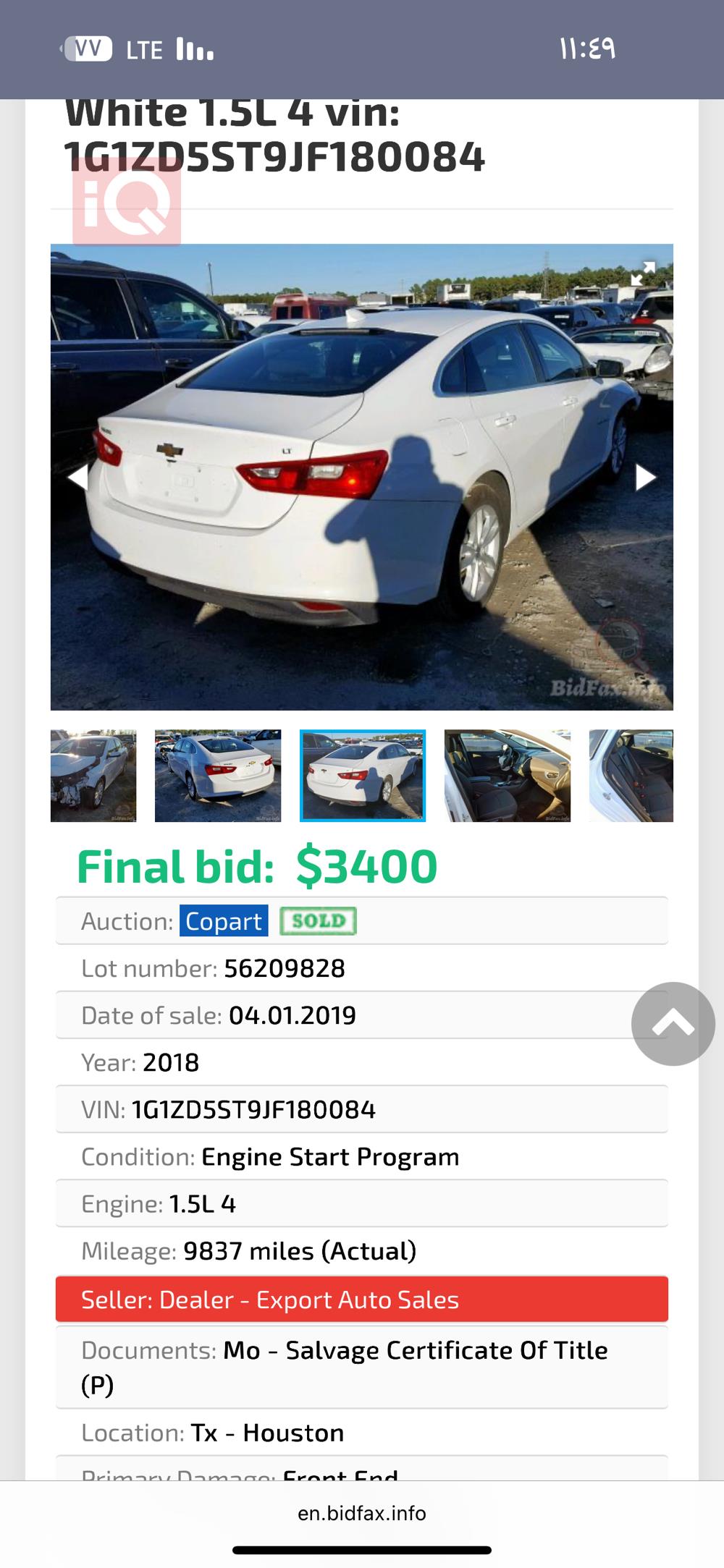Viewport: 724px width, 1568px height.
Task: Show the previous car photo
Action: pyautogui.click(x=77, y=478)
